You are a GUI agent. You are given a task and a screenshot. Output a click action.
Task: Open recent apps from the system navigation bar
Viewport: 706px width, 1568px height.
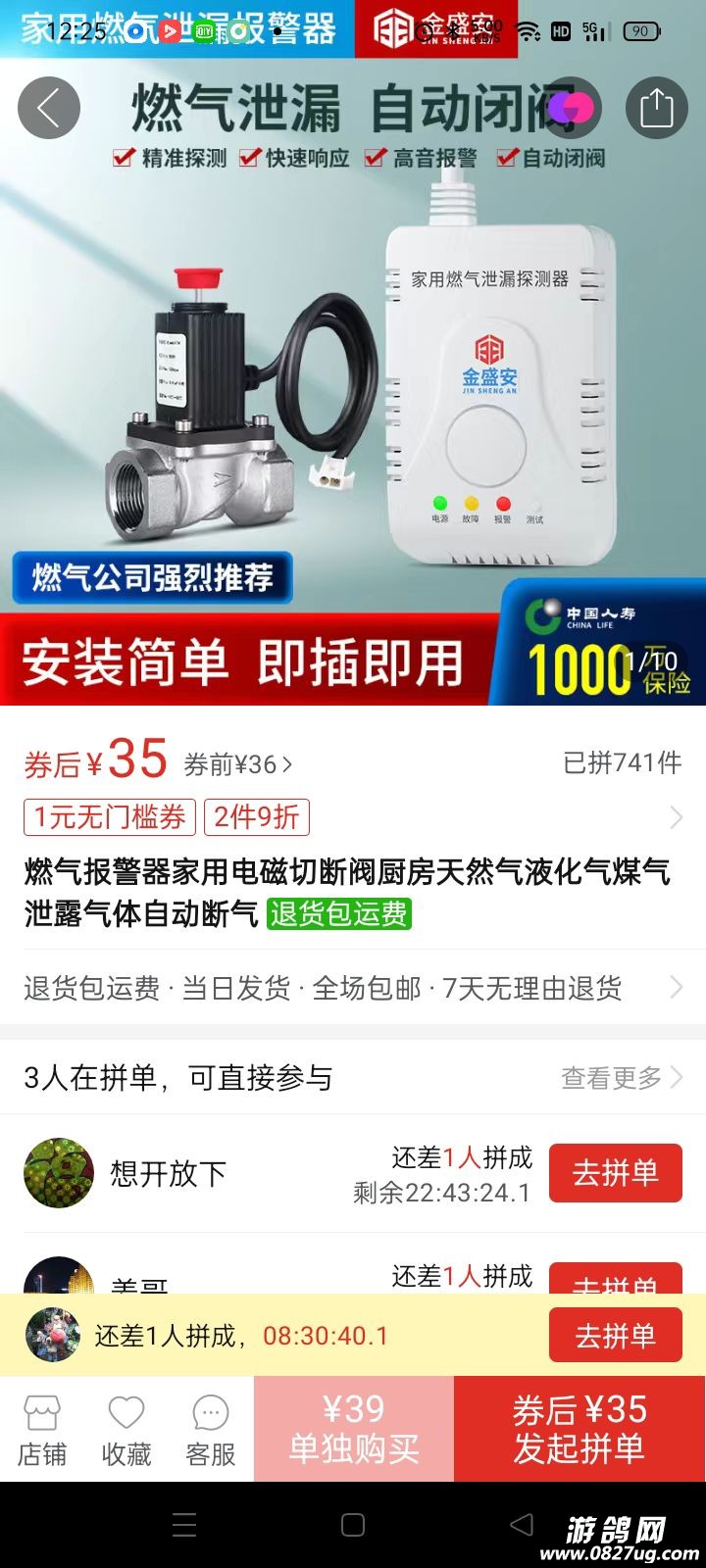pyautogui.click(x=184, y=1524)
